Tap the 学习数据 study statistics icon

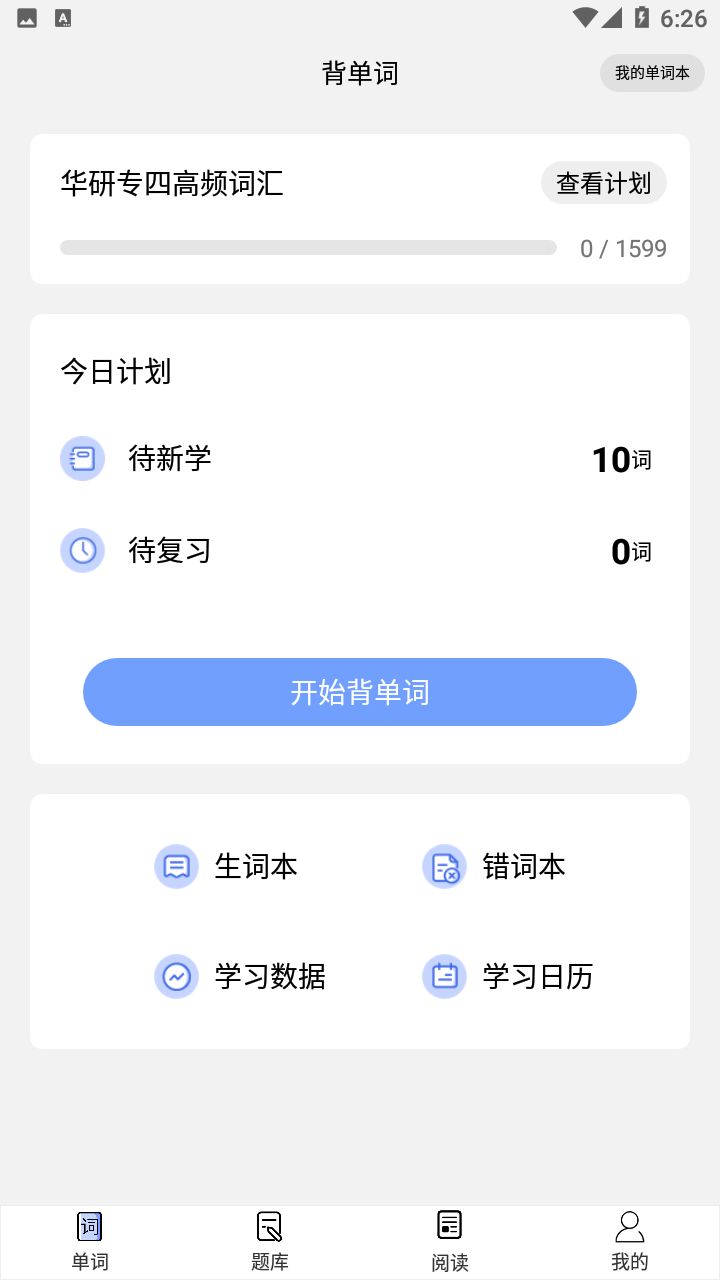176,977
